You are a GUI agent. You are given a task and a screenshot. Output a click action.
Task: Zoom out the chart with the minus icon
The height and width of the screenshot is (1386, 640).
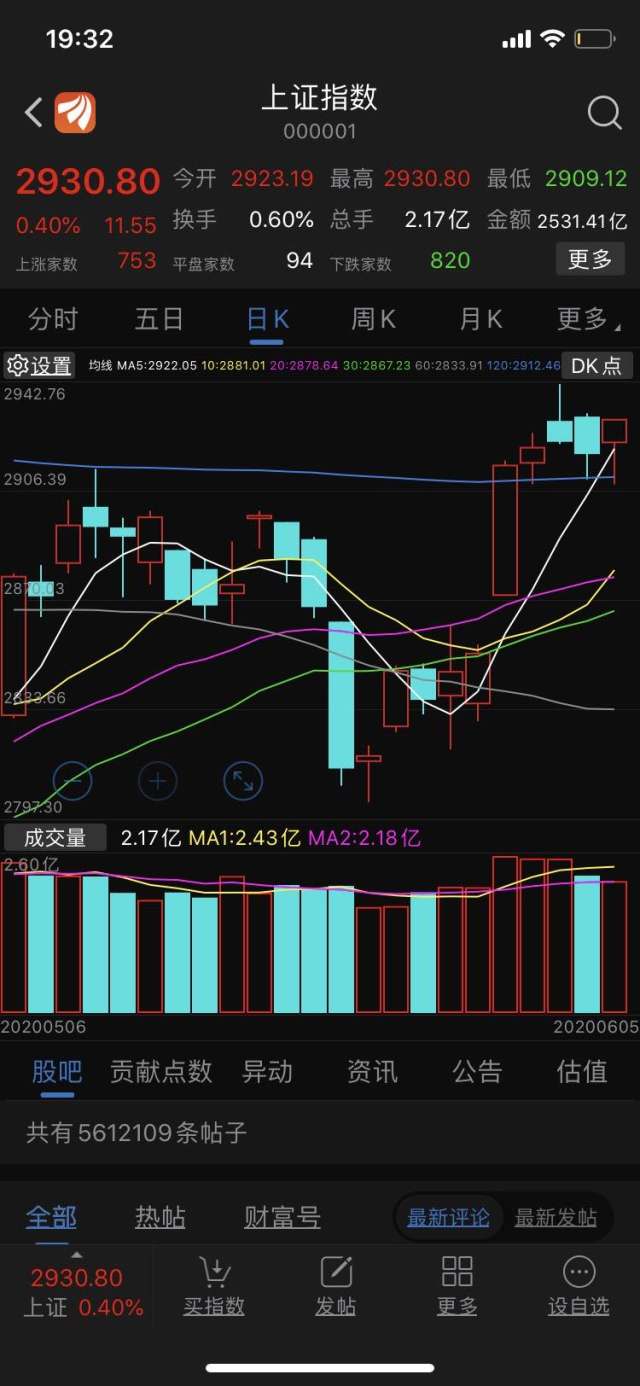click(x=73, y=780)
